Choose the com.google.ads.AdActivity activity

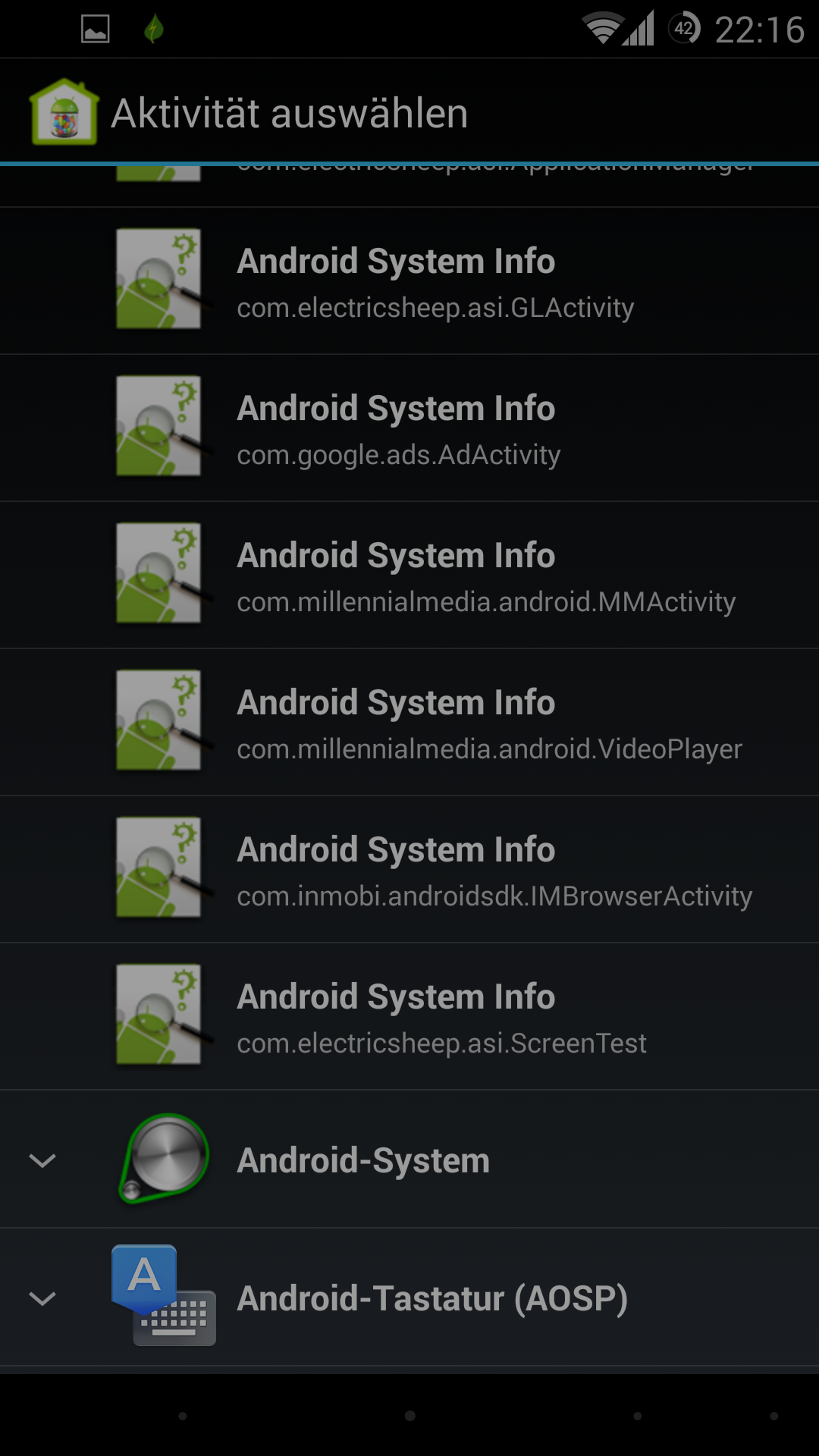coord(409,428)
